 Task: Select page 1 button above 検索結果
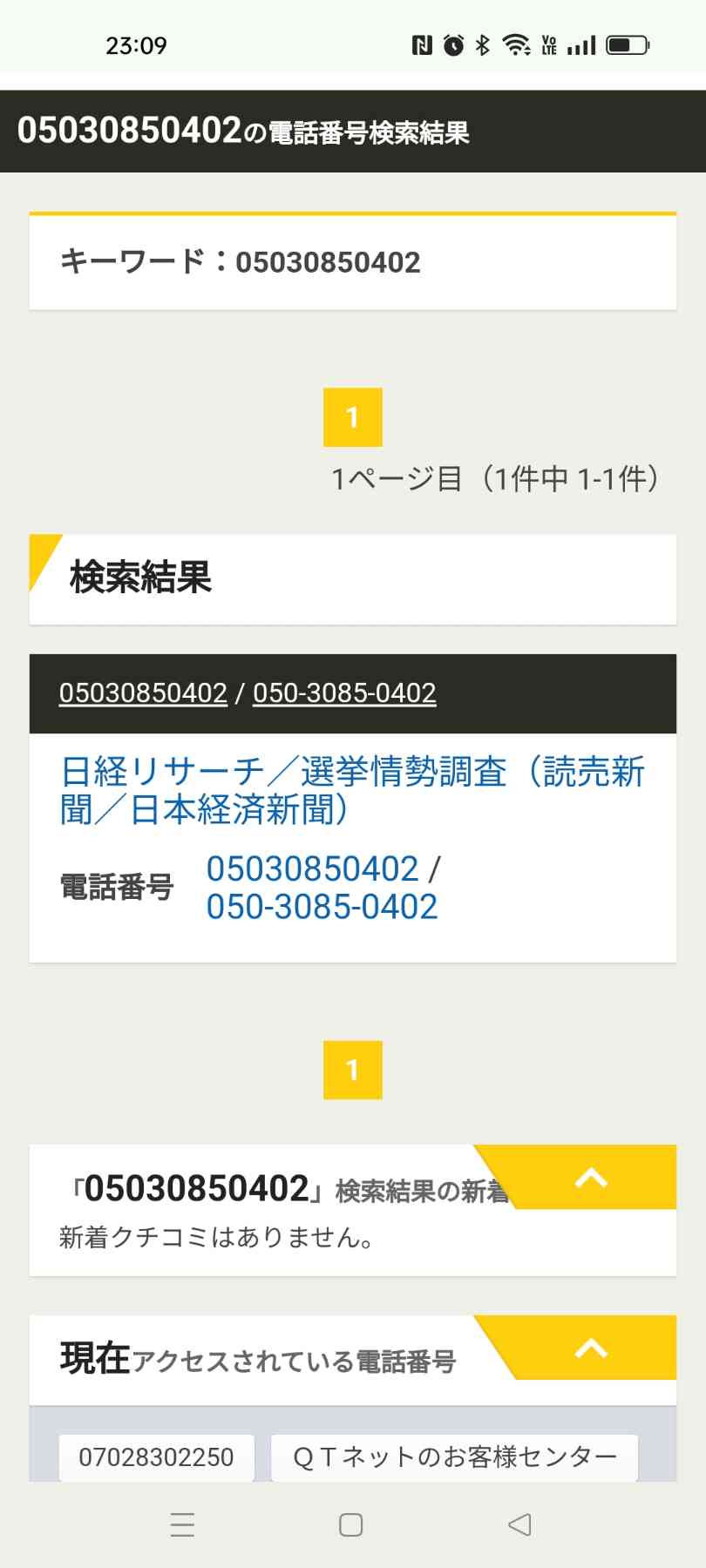(x=352, y=417)
